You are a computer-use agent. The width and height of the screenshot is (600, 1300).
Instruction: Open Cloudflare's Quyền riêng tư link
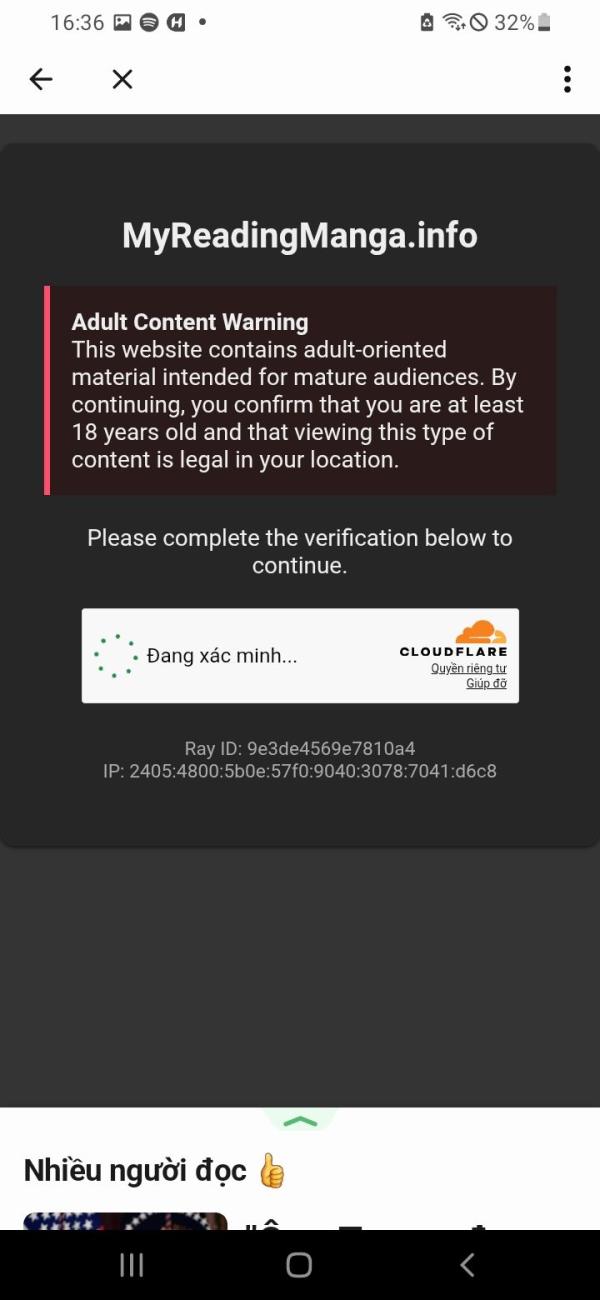(x=469, y=668)
